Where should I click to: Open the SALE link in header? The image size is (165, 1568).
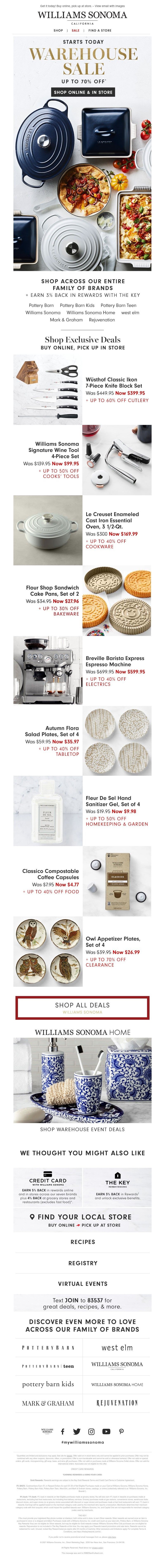(x=75, y=30)
